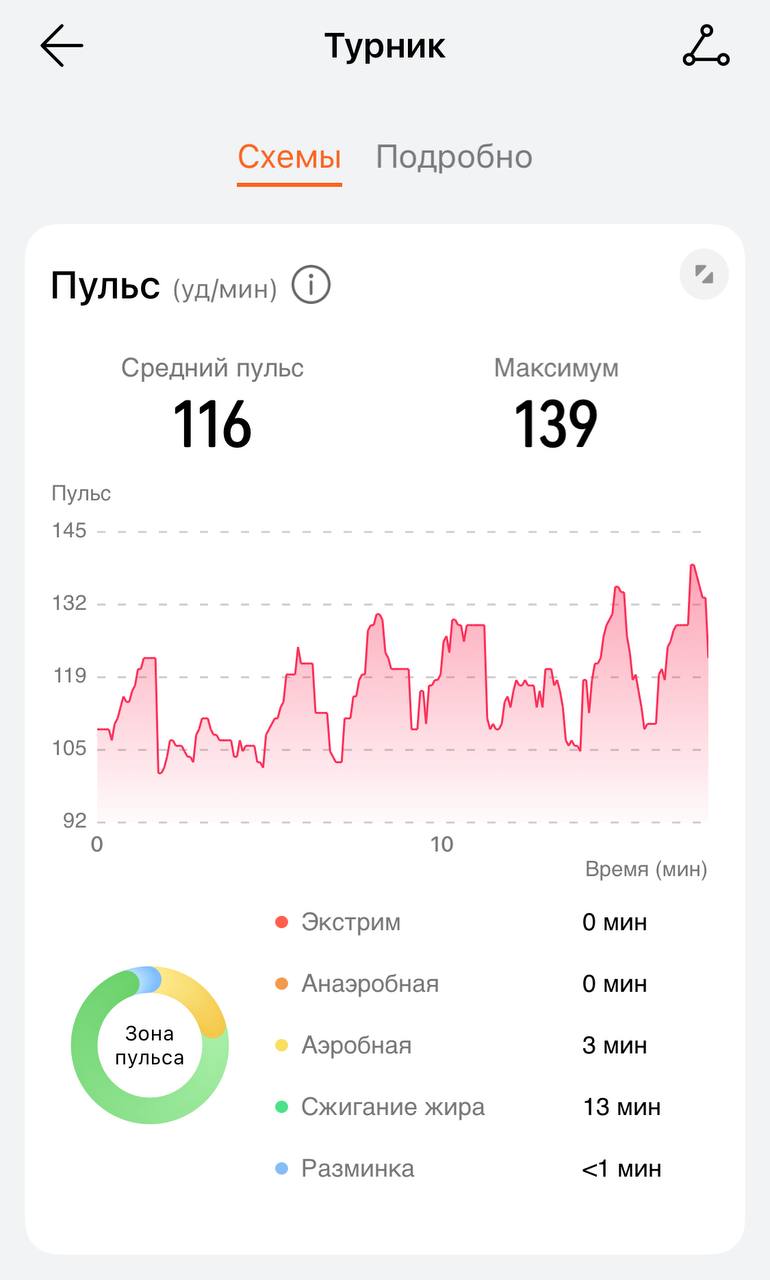Go back using the arrow icon
Screen dimensions: 770x1280
61,46
